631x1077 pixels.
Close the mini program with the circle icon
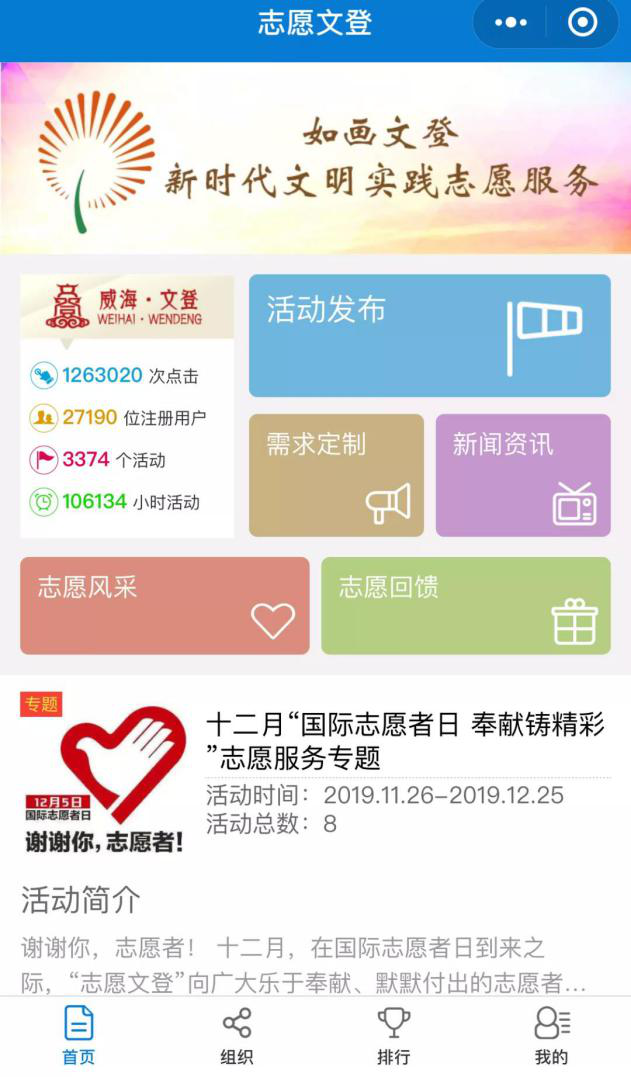tap(581, 23)
